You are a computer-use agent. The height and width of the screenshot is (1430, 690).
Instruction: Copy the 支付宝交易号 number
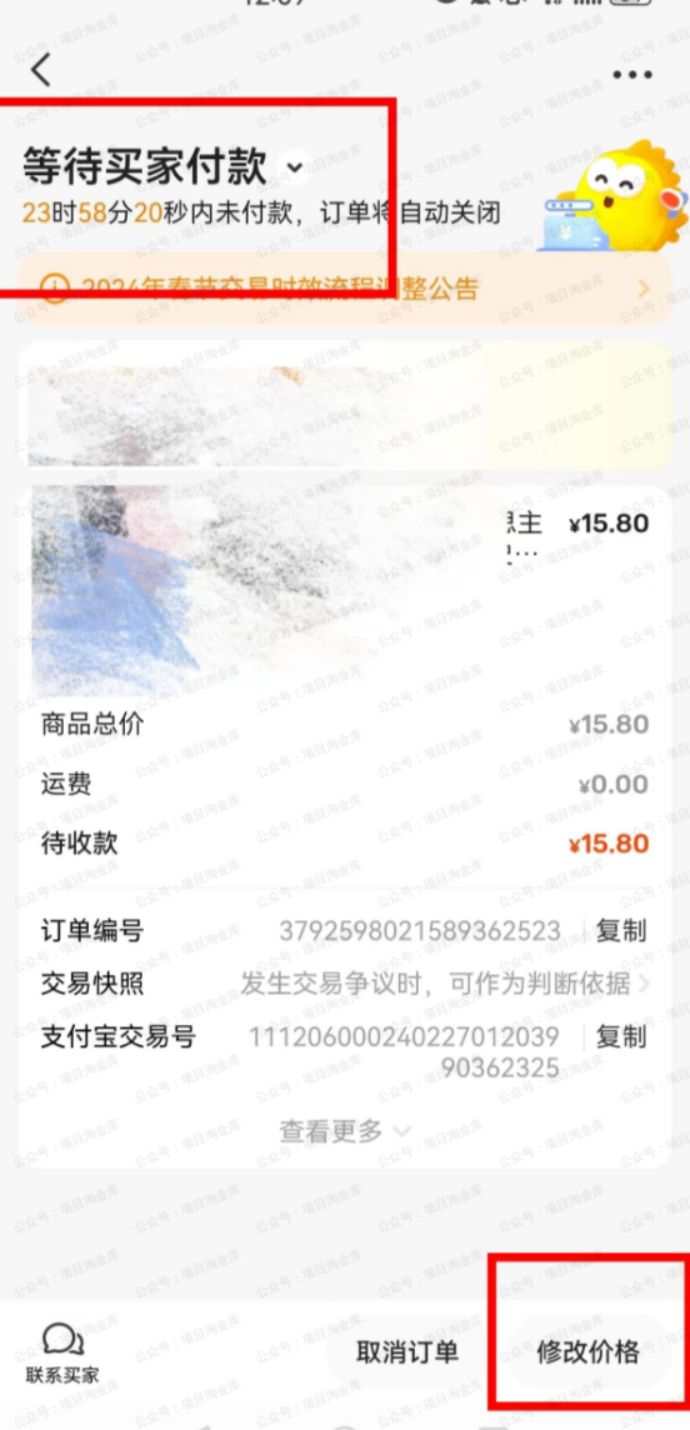point(621,1037)
